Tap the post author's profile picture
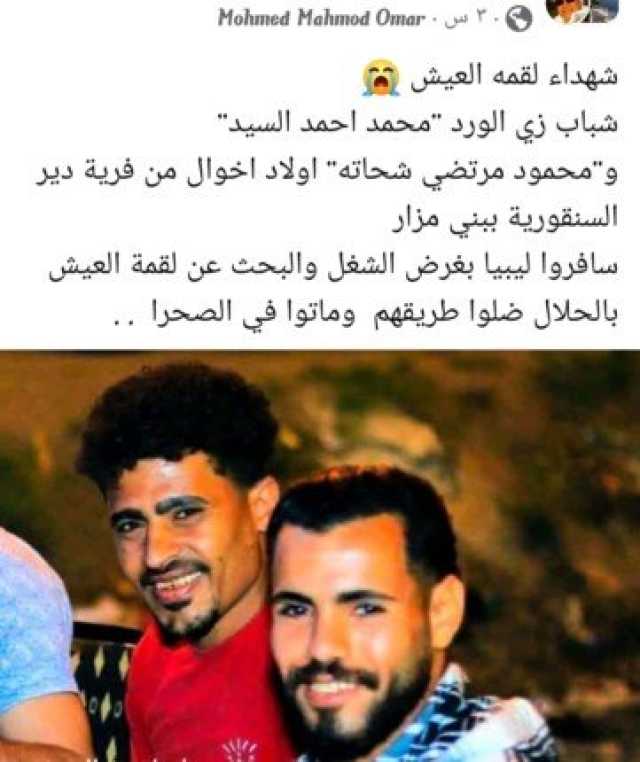 tap(582, 12)
